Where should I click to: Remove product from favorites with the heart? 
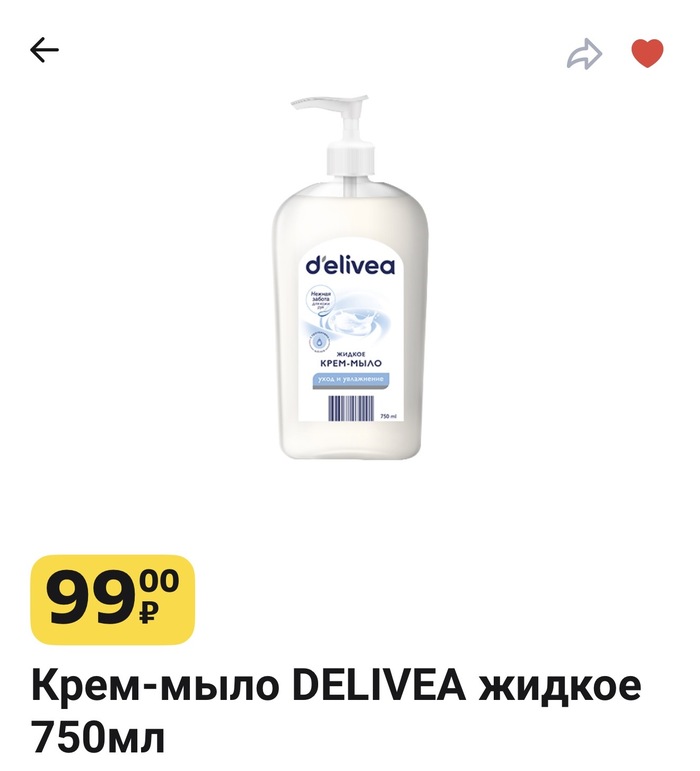pyautogui.click(x=647, y=53)
